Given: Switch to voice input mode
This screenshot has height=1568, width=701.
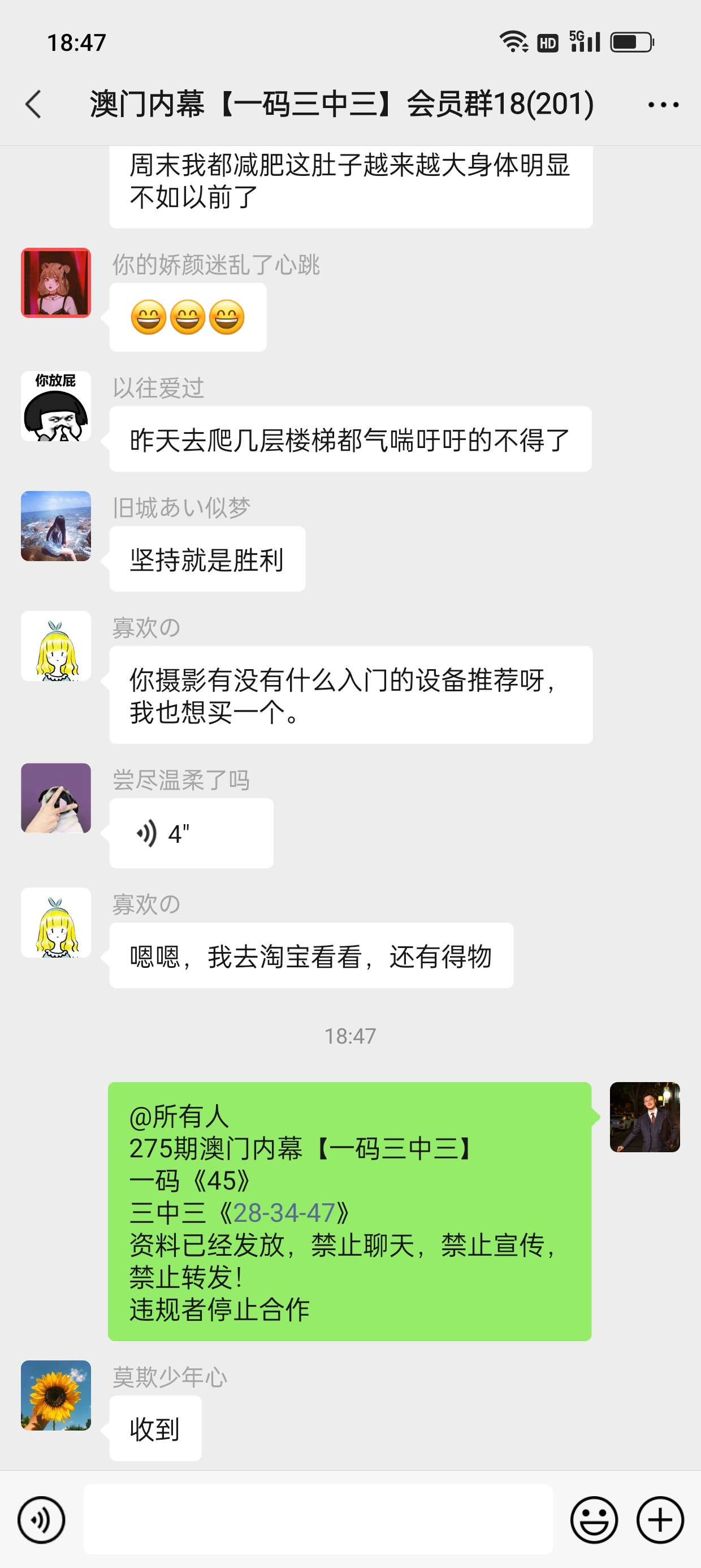Looking at the screenshot, I should coord(41,1520).
